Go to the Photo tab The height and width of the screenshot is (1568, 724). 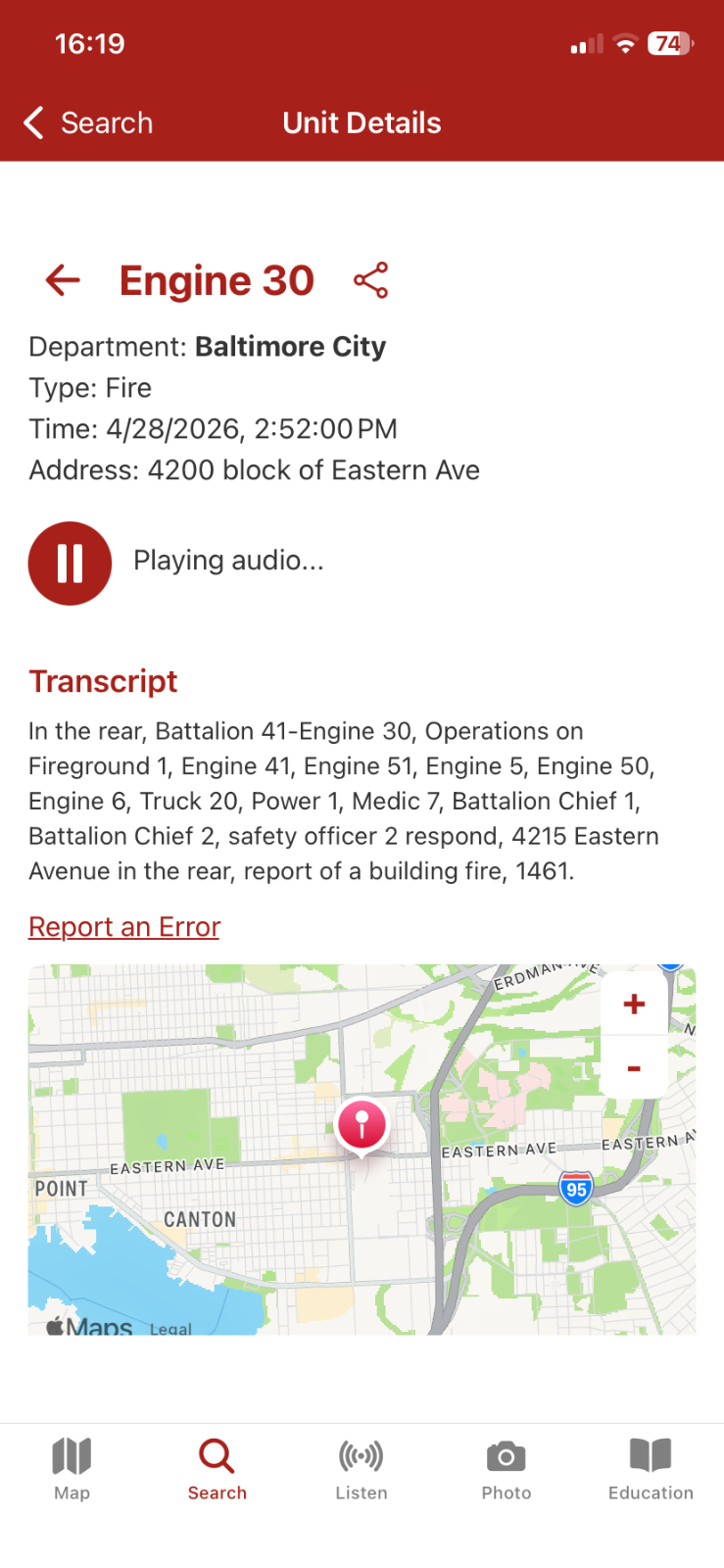pos(506,1468)
